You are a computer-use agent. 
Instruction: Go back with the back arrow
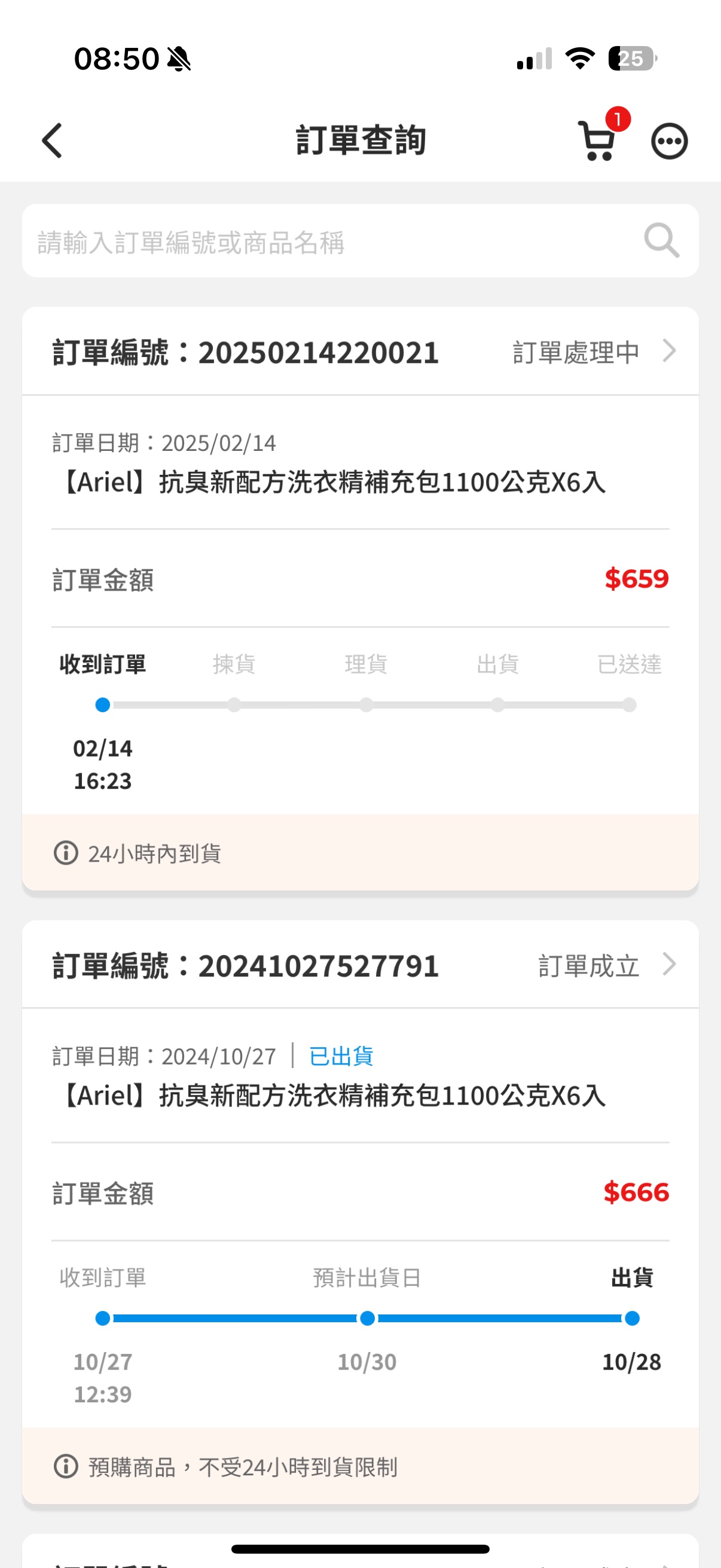point(53,141)
